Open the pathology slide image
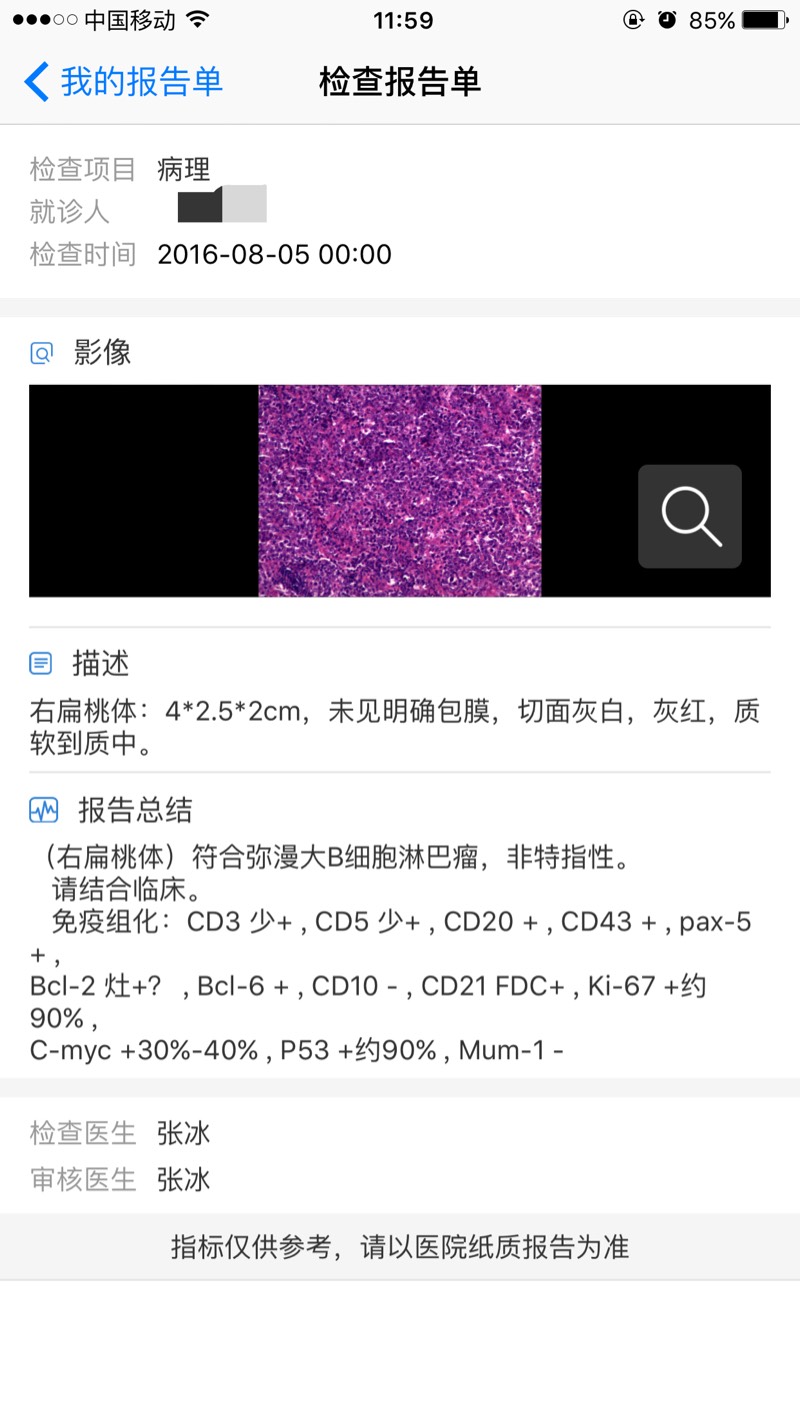Viewport: 800px width, 1423px height. point(400,490)
